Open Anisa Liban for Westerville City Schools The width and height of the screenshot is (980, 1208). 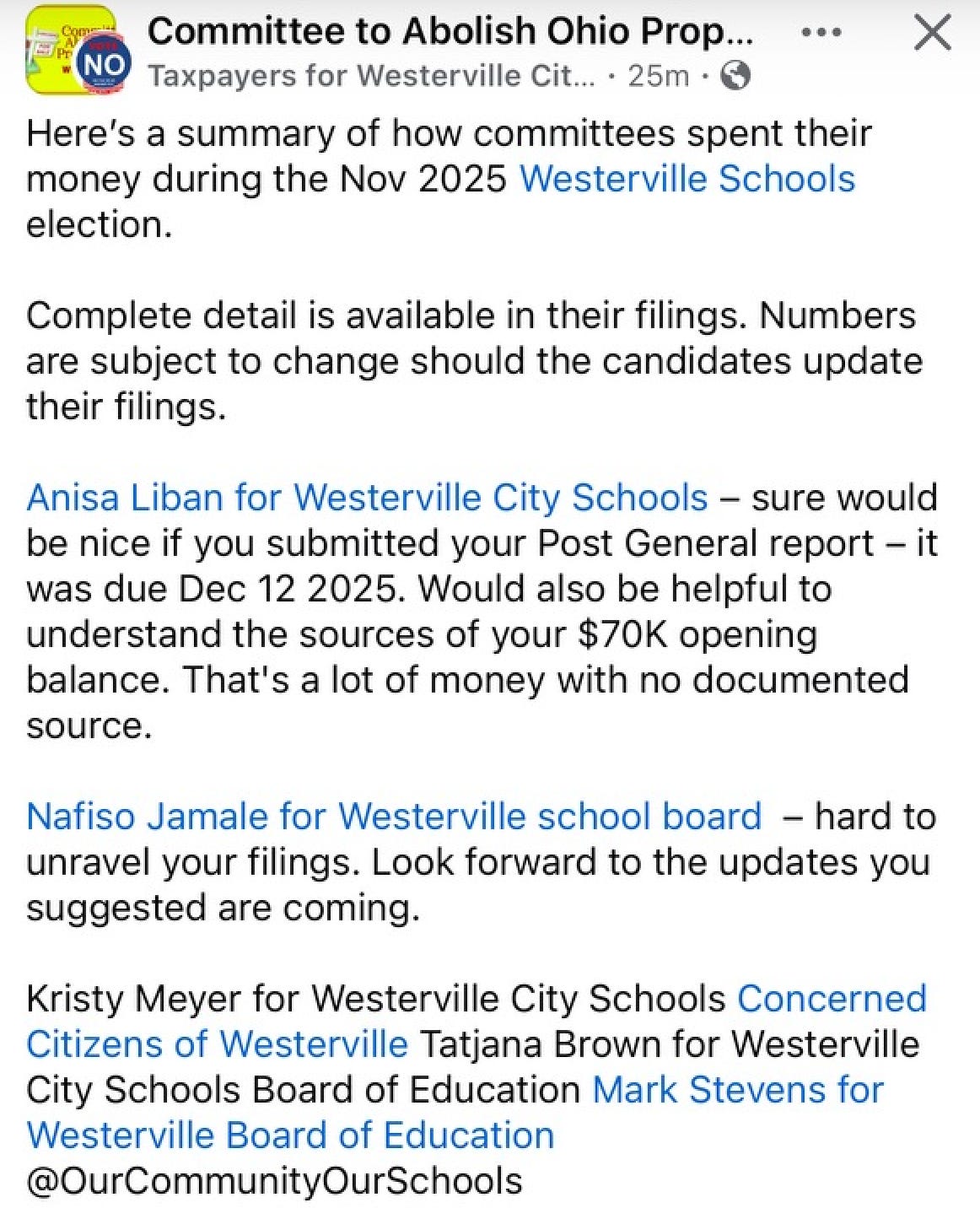pos(367,498)
